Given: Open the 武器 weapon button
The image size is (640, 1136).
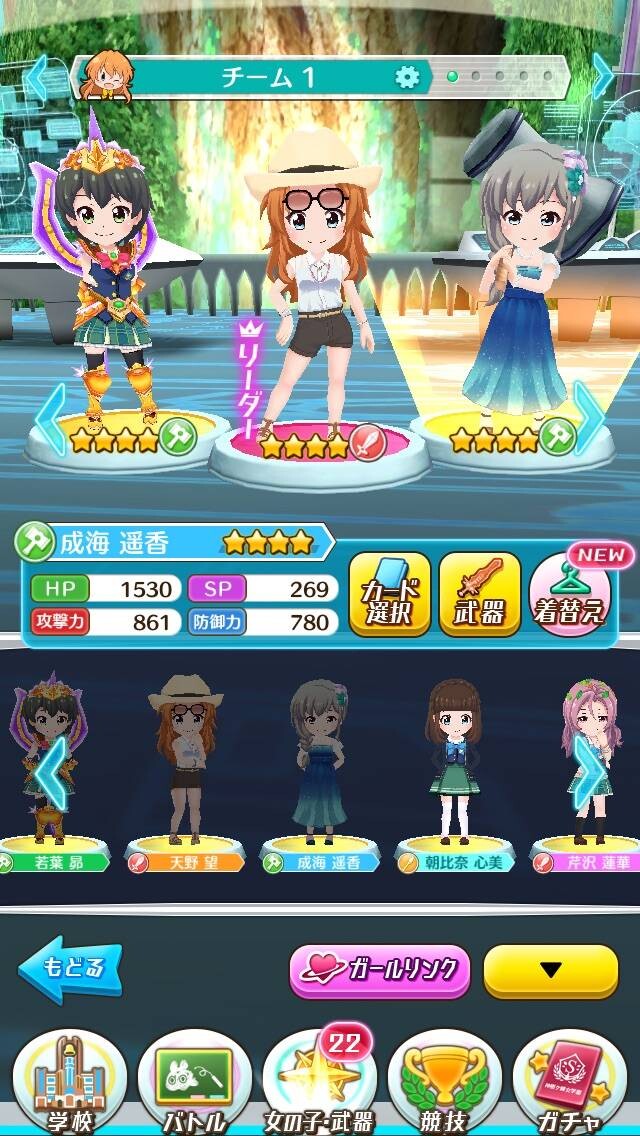Looking at the screenshot, I should pyautogui.click(x=480, y=595).
